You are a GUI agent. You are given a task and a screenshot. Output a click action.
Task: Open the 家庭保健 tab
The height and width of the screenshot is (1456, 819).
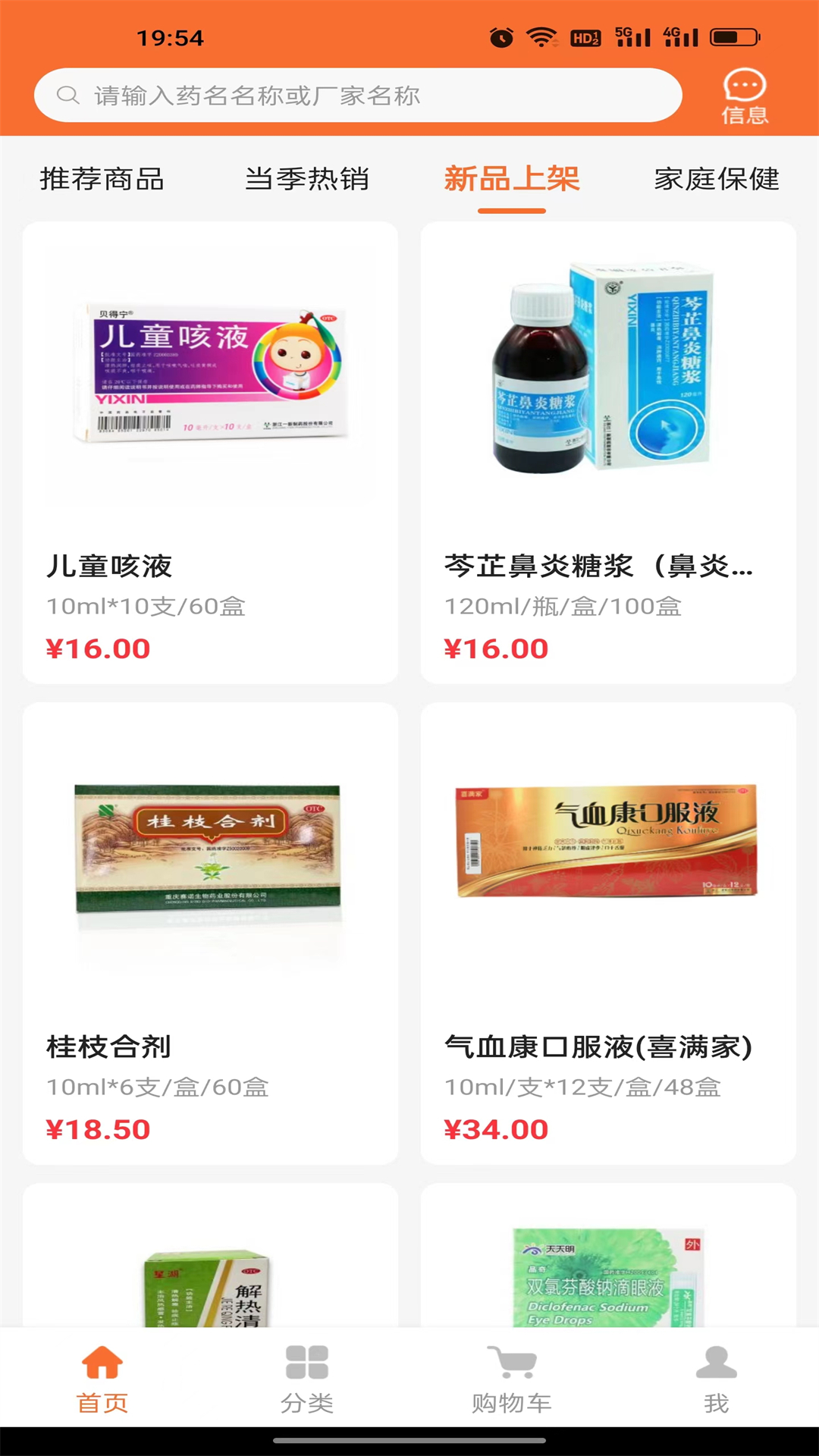[717, 180]
